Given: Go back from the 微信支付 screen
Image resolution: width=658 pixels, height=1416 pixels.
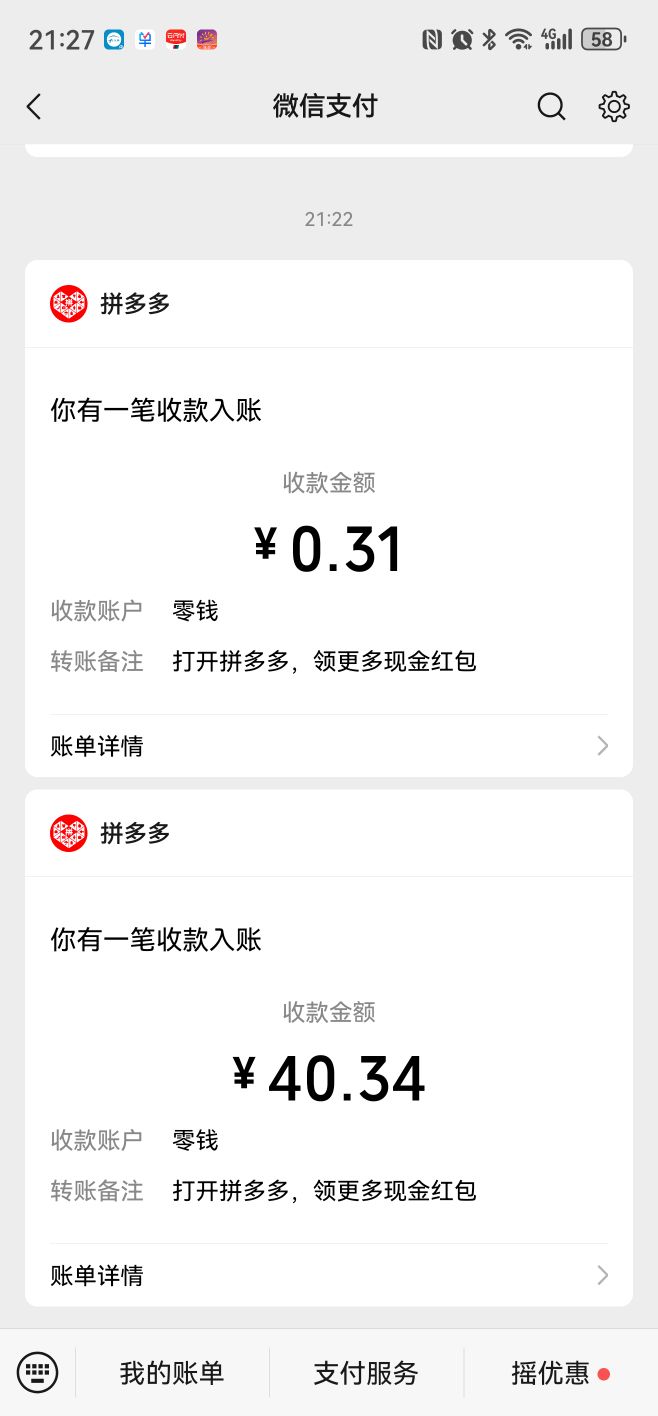Looking at the screenshot, I should click(34, 107).
